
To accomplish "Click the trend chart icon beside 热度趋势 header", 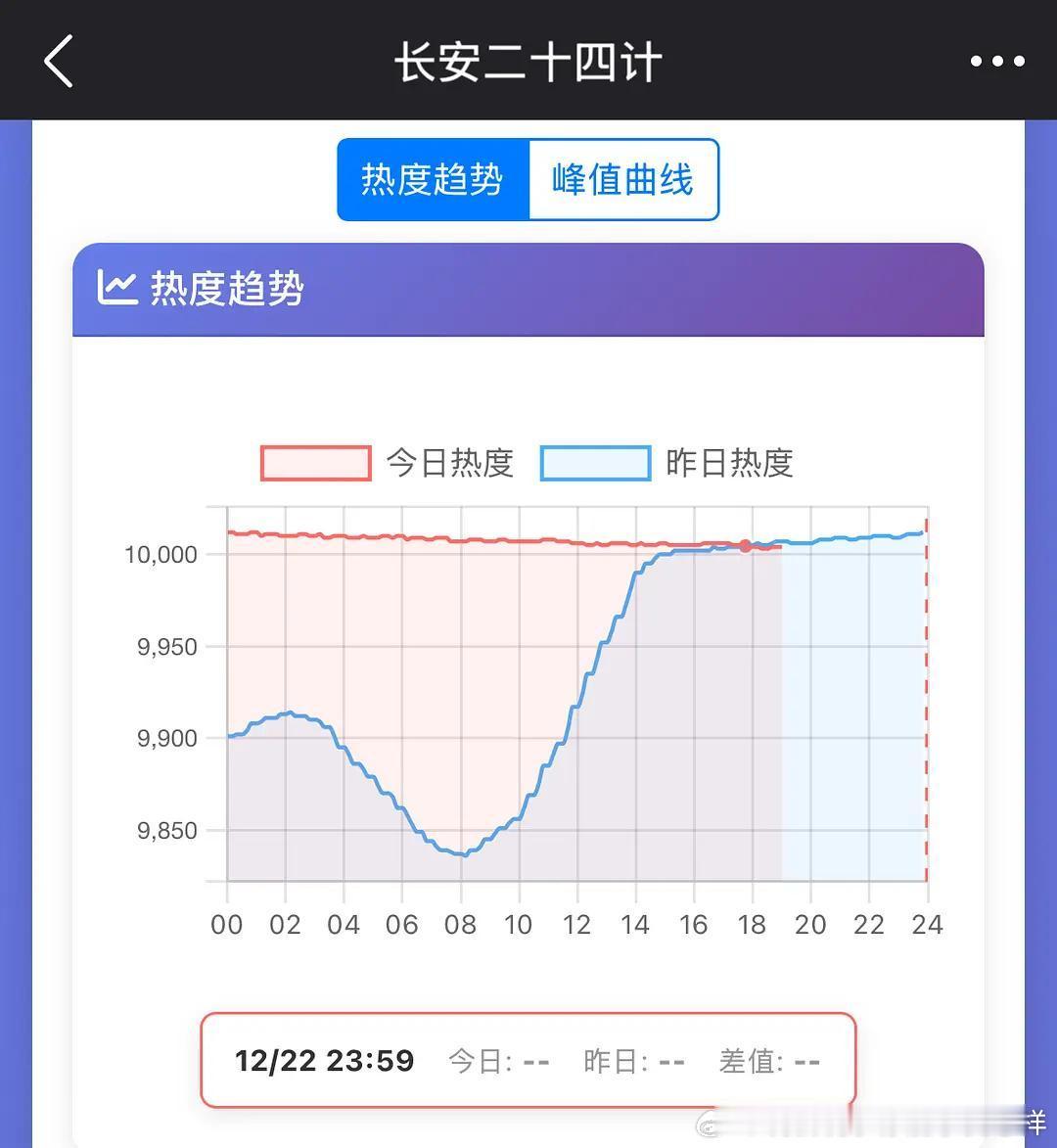I will [116, 288].
